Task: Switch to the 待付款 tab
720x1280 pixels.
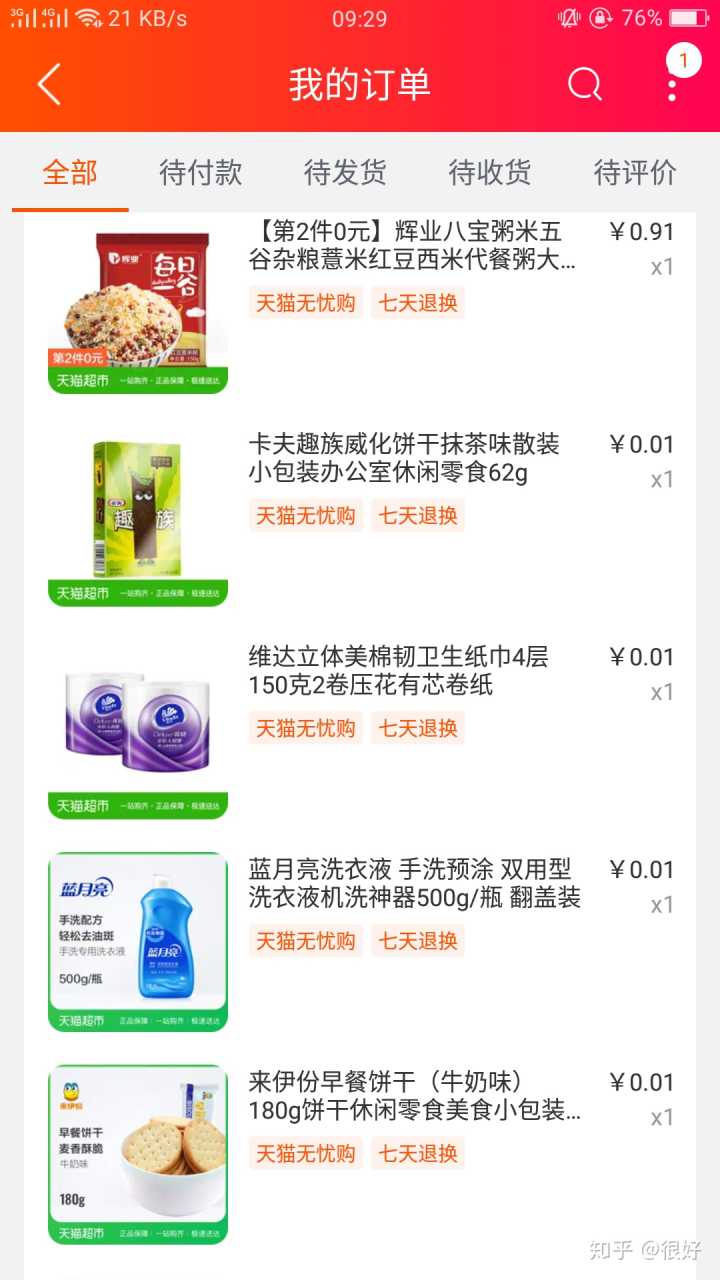Action: pyautogui.click(x=201, y=172)
